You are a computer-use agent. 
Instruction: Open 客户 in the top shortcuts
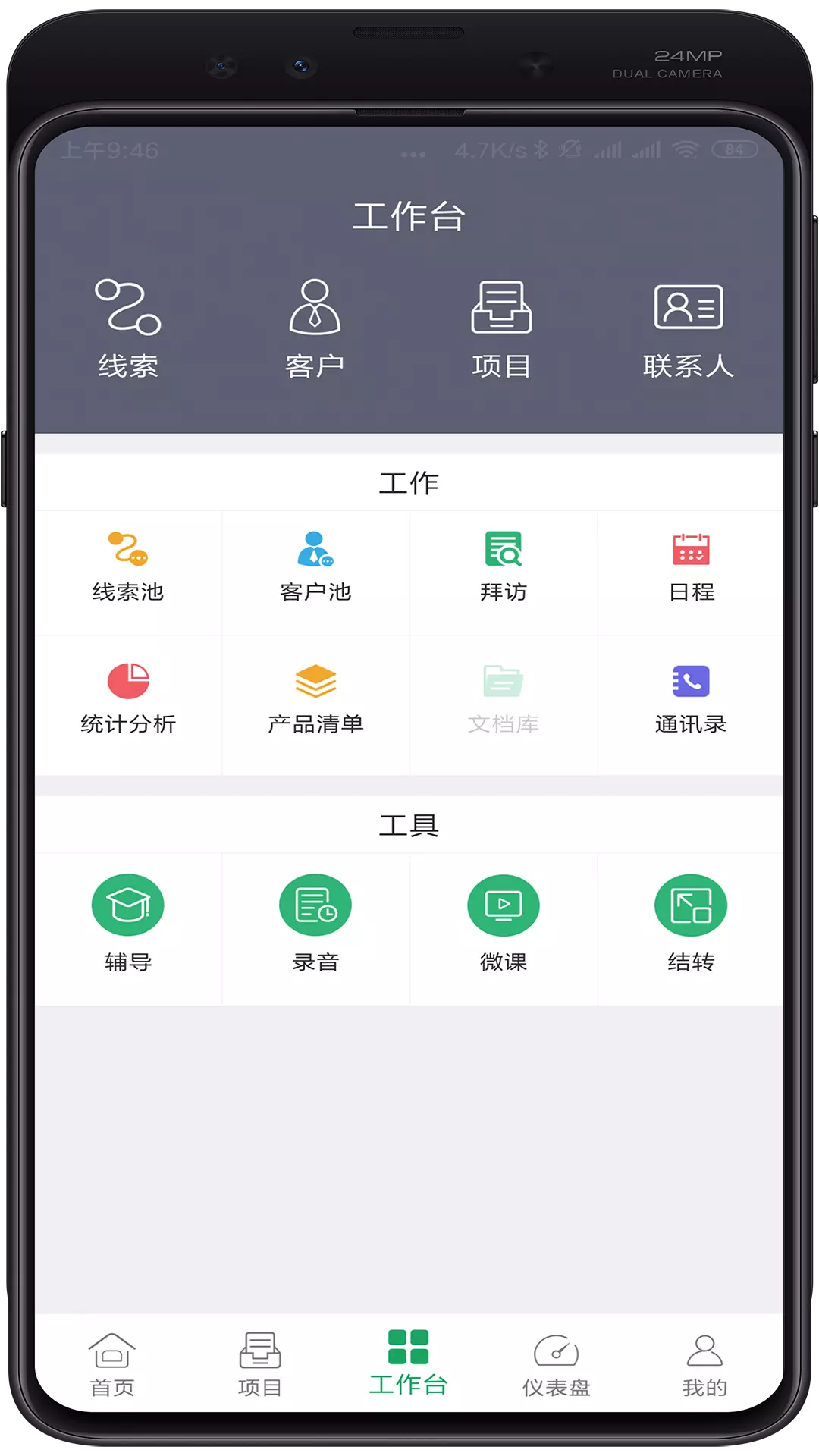point(315,328)
